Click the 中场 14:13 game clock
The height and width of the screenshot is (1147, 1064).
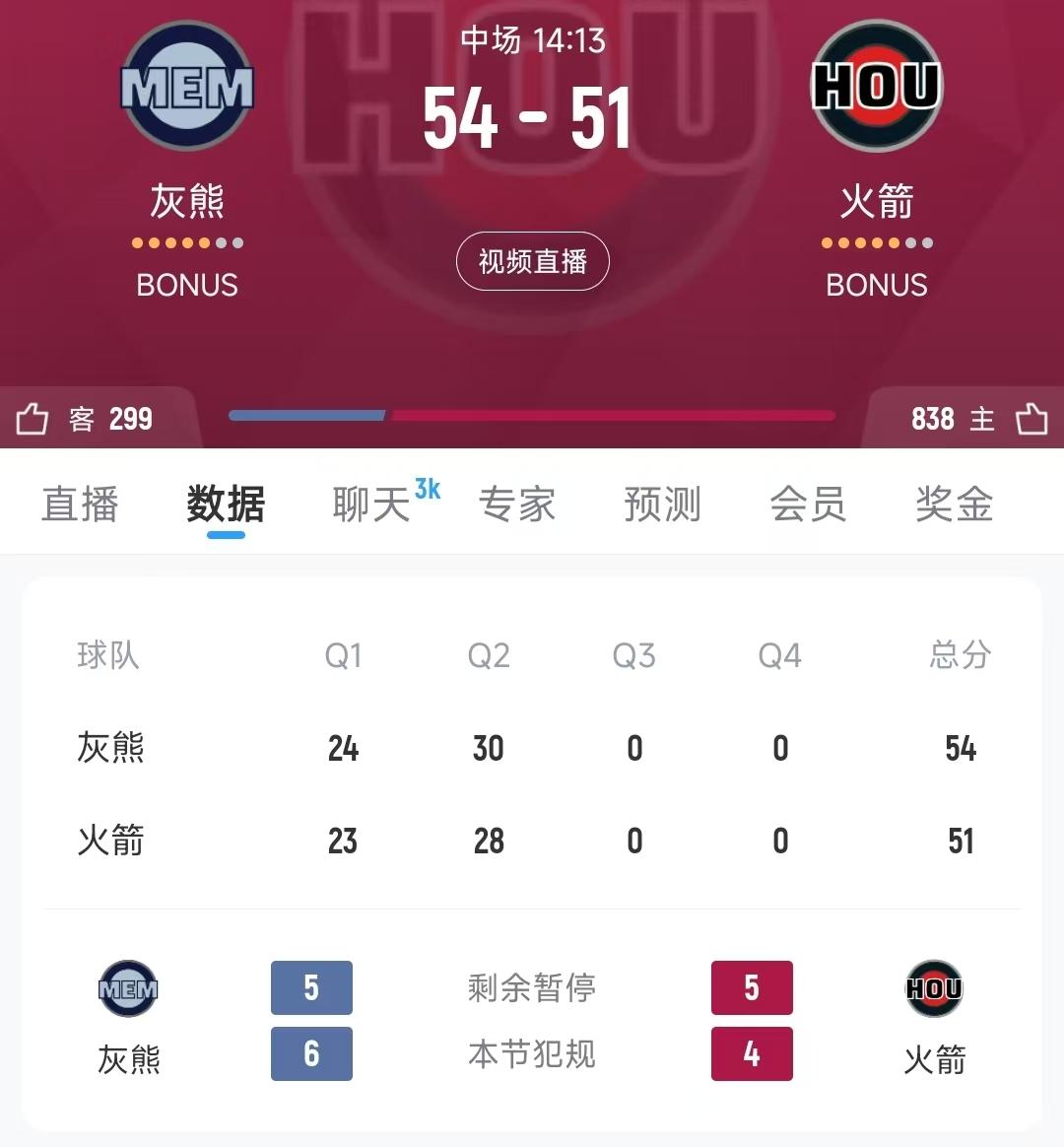tap(532, 41)
